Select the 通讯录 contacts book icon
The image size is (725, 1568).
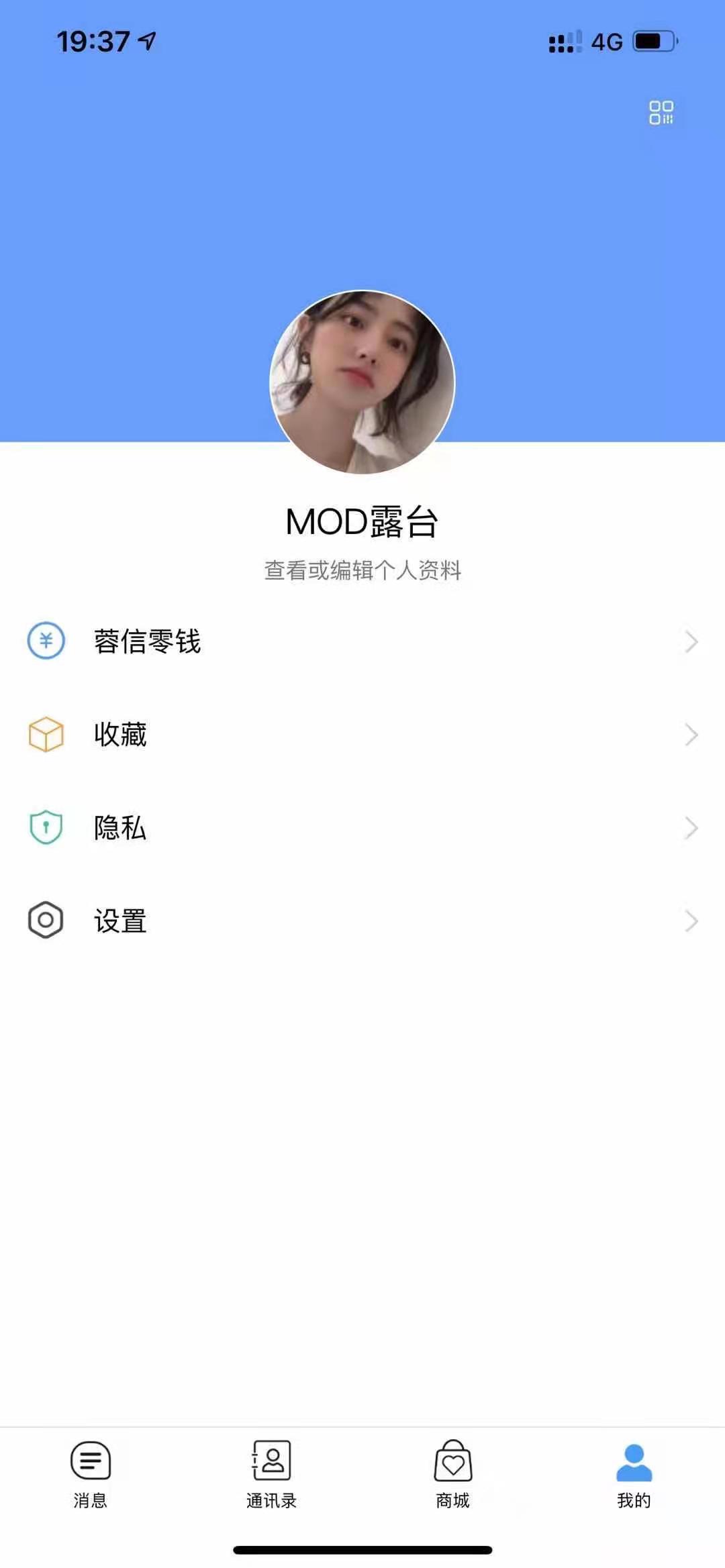pyautogui.click(x=271, y=1457)
